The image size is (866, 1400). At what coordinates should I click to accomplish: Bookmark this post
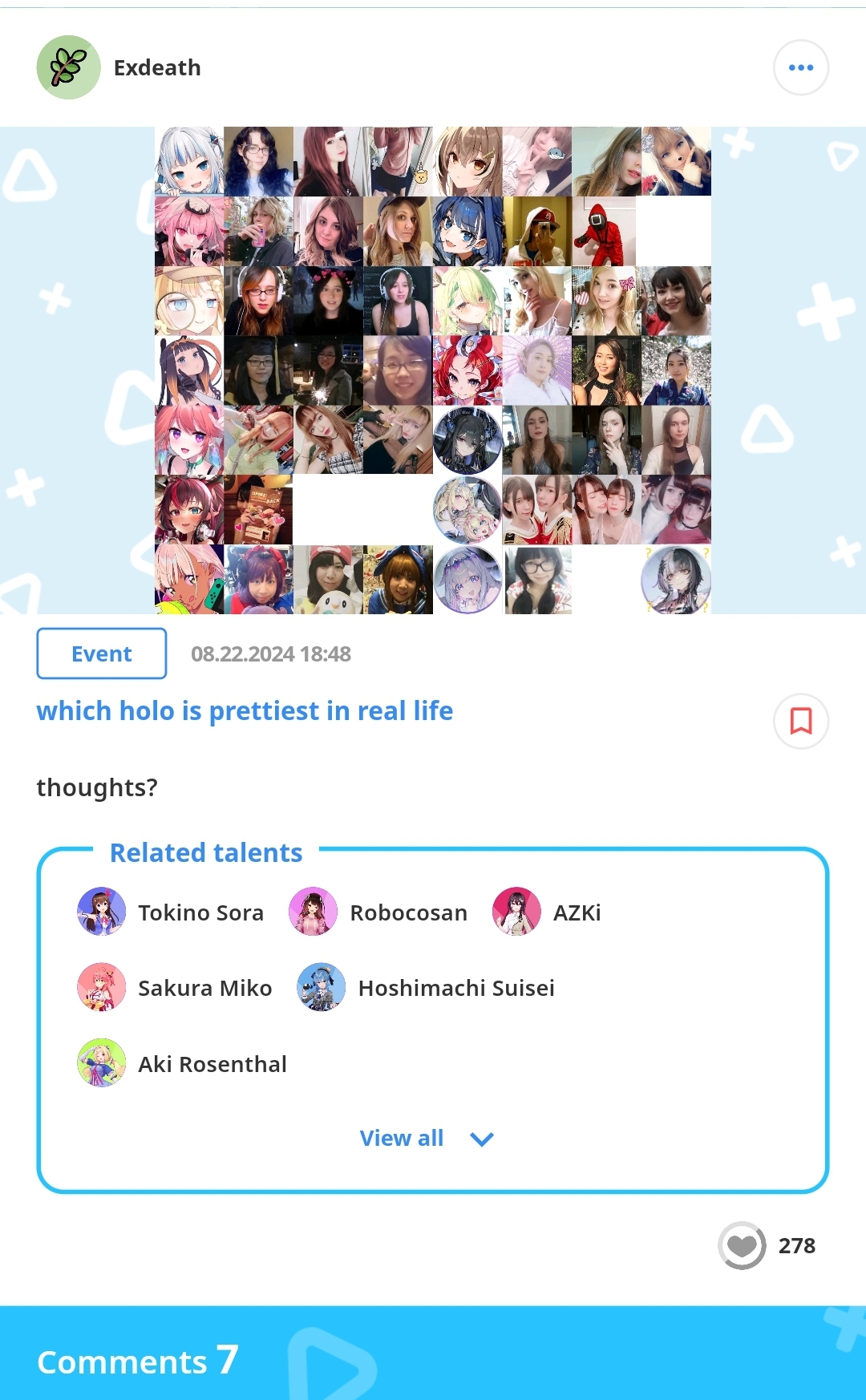pyautogui.click(x=800, y=721)
